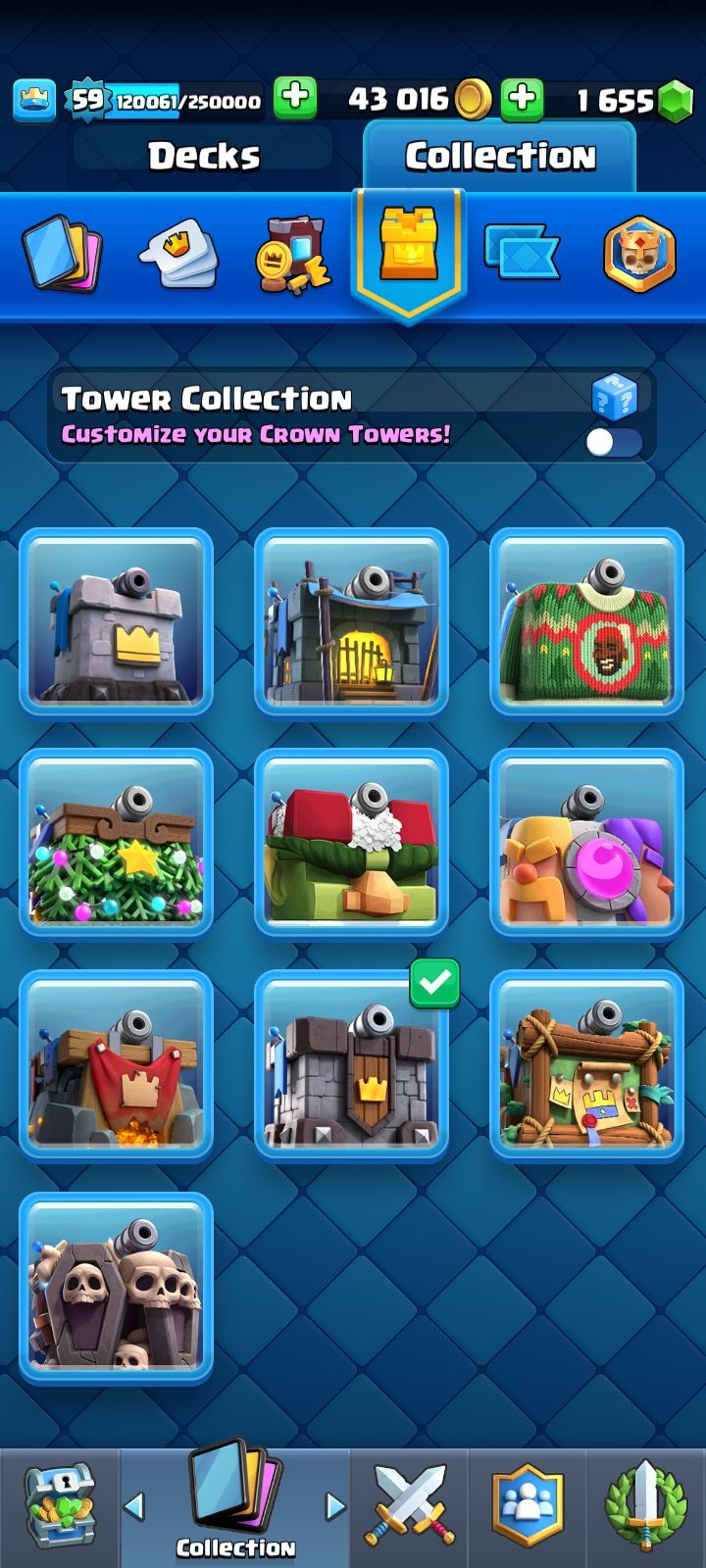
Task: Open the banners collection sub-tab
Action: coord(522,253)
